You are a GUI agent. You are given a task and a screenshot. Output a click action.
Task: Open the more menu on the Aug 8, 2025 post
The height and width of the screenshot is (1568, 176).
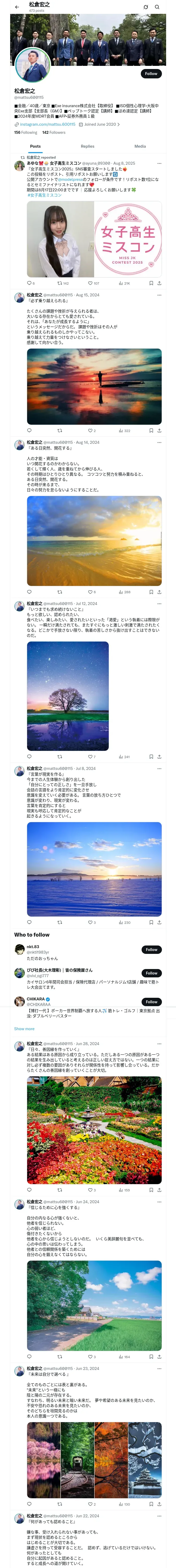pos(159,163)
